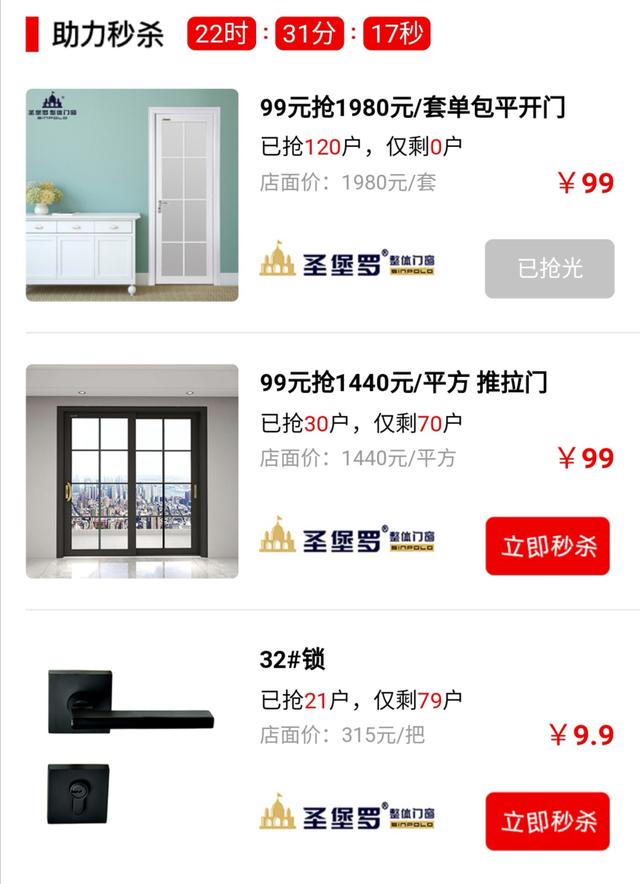Open the 单包平开门 product image
640x884 pixels.
tap(132, 195)
